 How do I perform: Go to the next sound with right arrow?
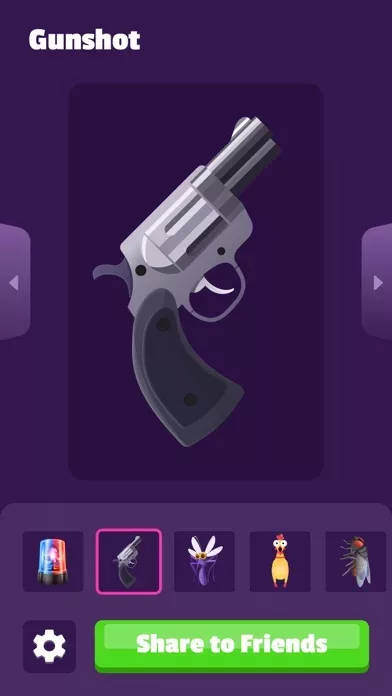tap(377, 282)
